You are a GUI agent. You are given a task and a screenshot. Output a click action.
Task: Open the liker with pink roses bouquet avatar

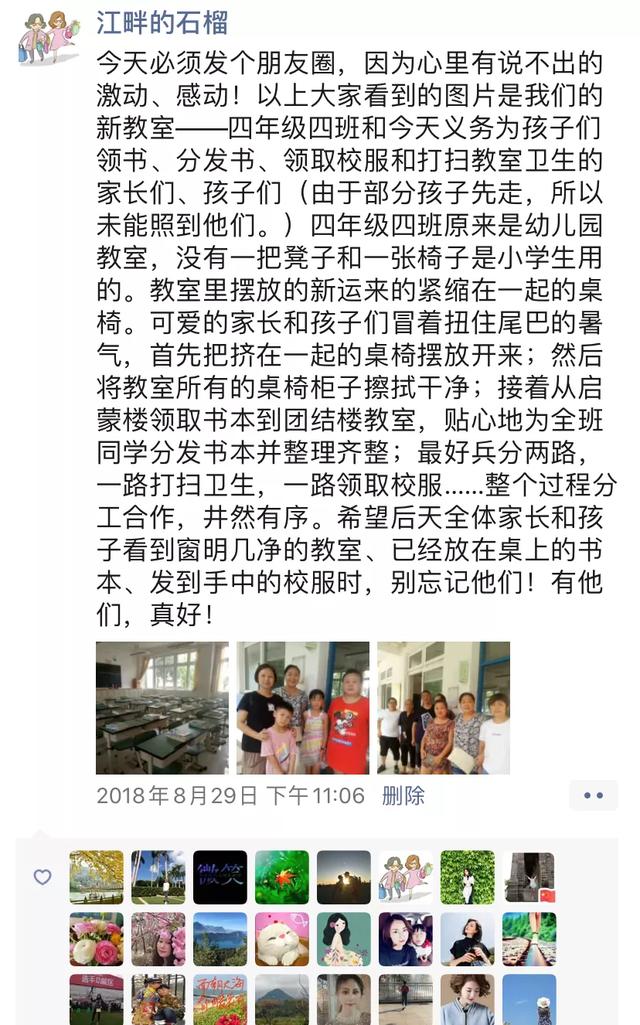click(97, 938)
